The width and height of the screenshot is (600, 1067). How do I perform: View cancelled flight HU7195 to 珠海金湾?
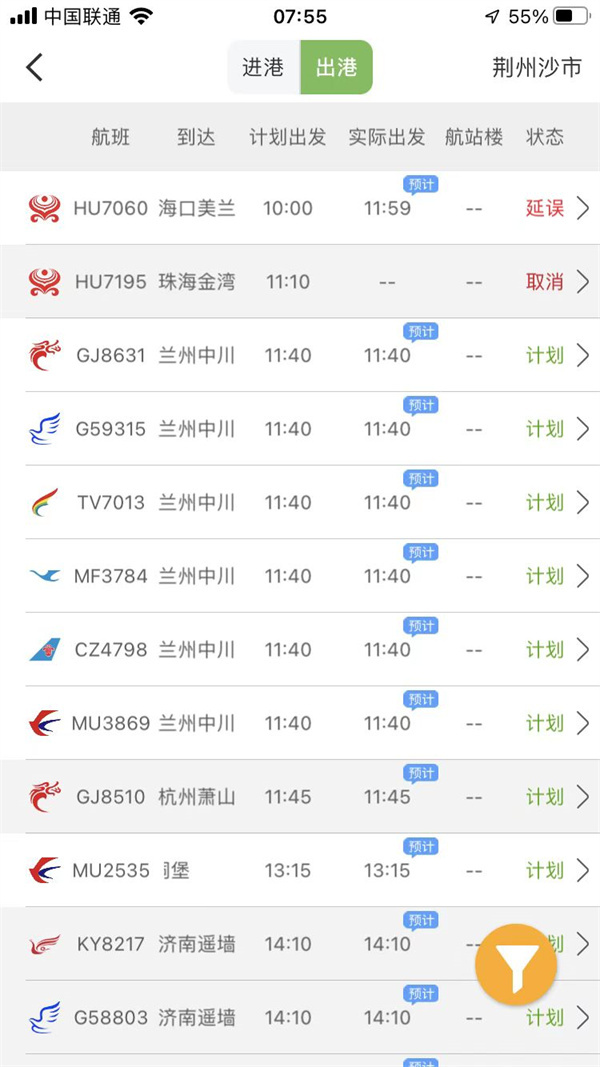pos(300,282)
